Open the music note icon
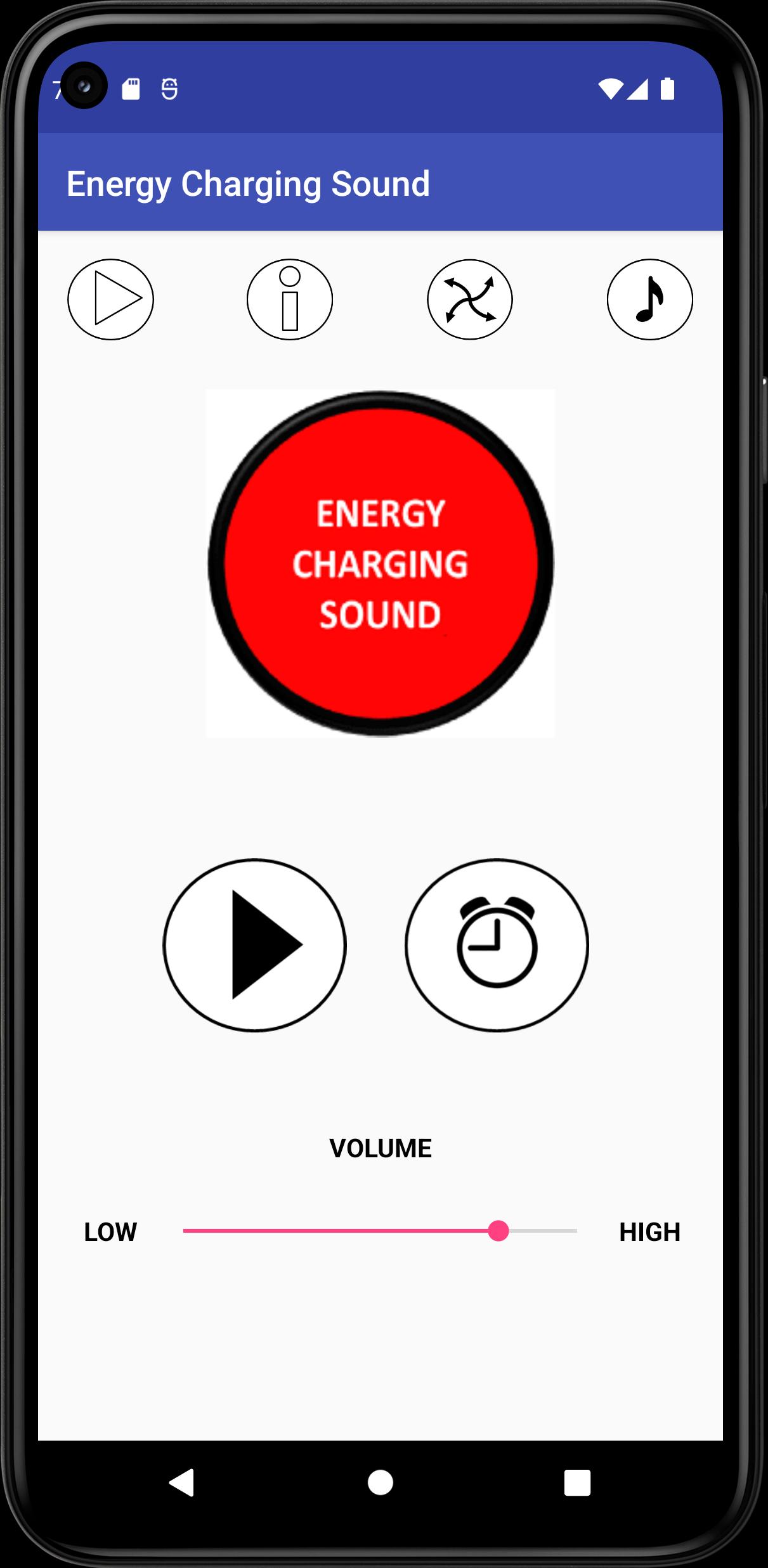This screenshot has width=768, height=1568. (649, 299)
